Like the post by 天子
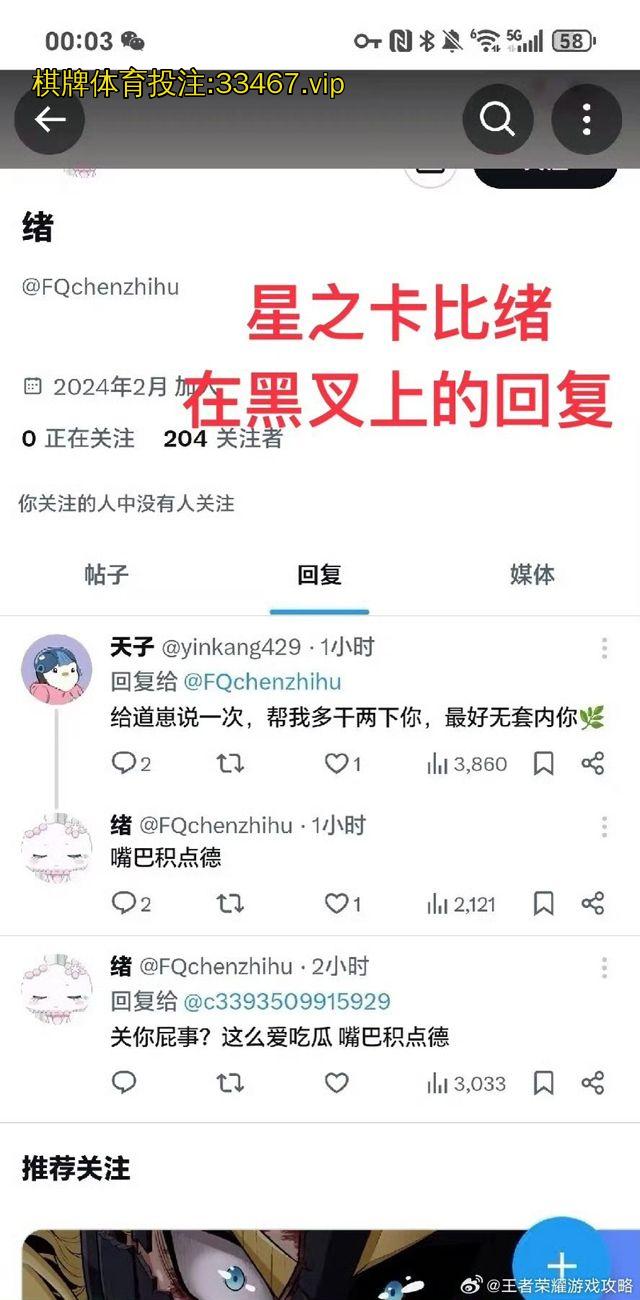 337,764
